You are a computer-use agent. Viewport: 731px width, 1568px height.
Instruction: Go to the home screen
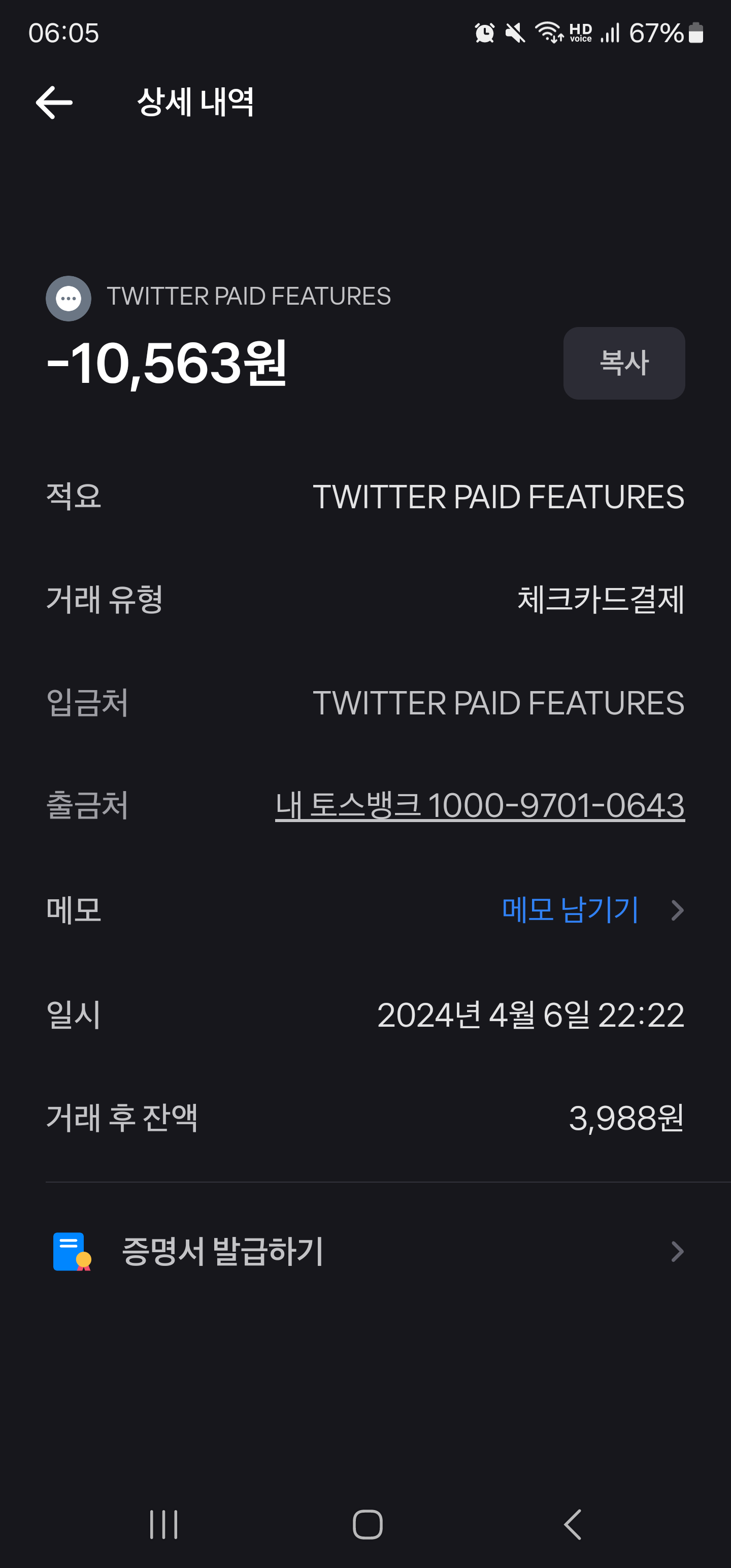(x=368, y=1525)
